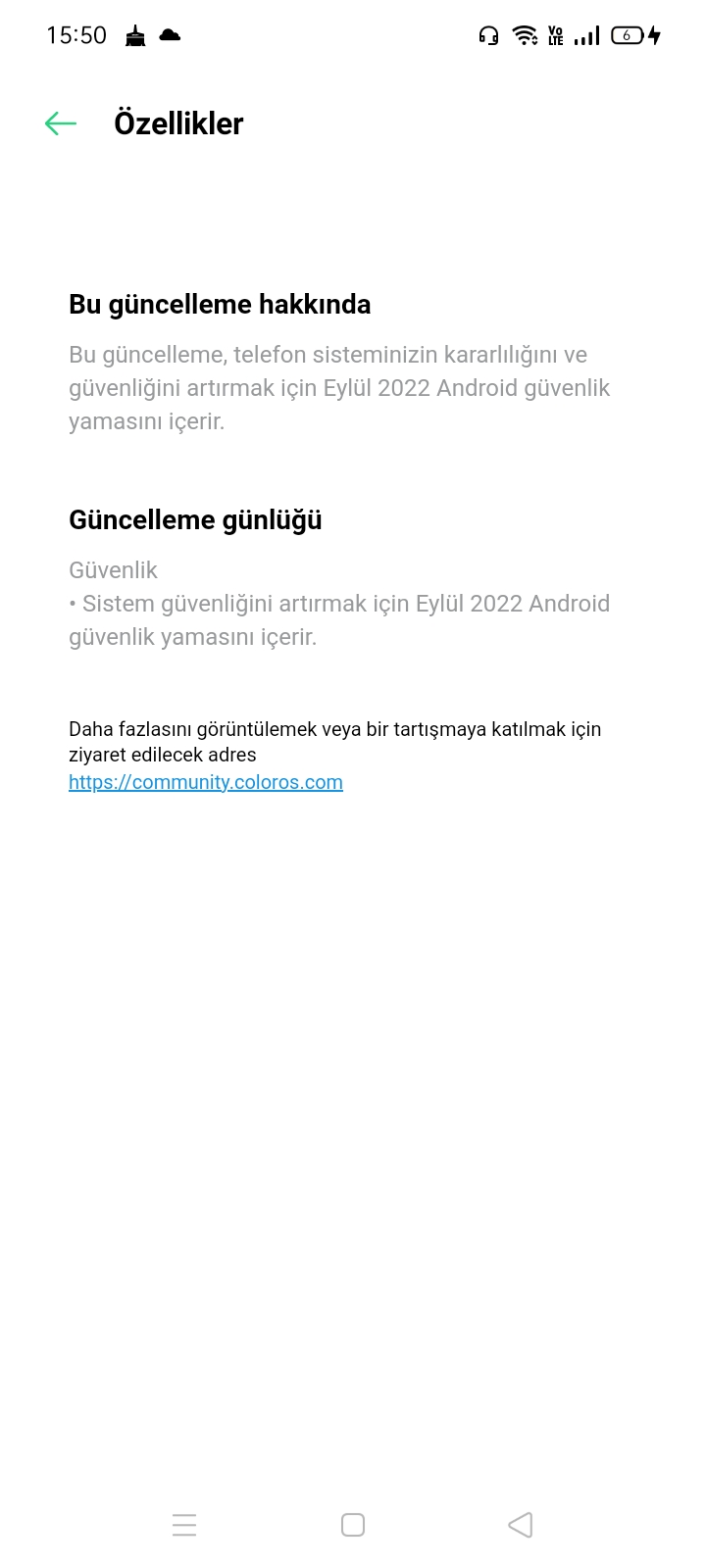Open the recent apps menu button
The image size is (706, 1568).
[x=184, y=1525]
